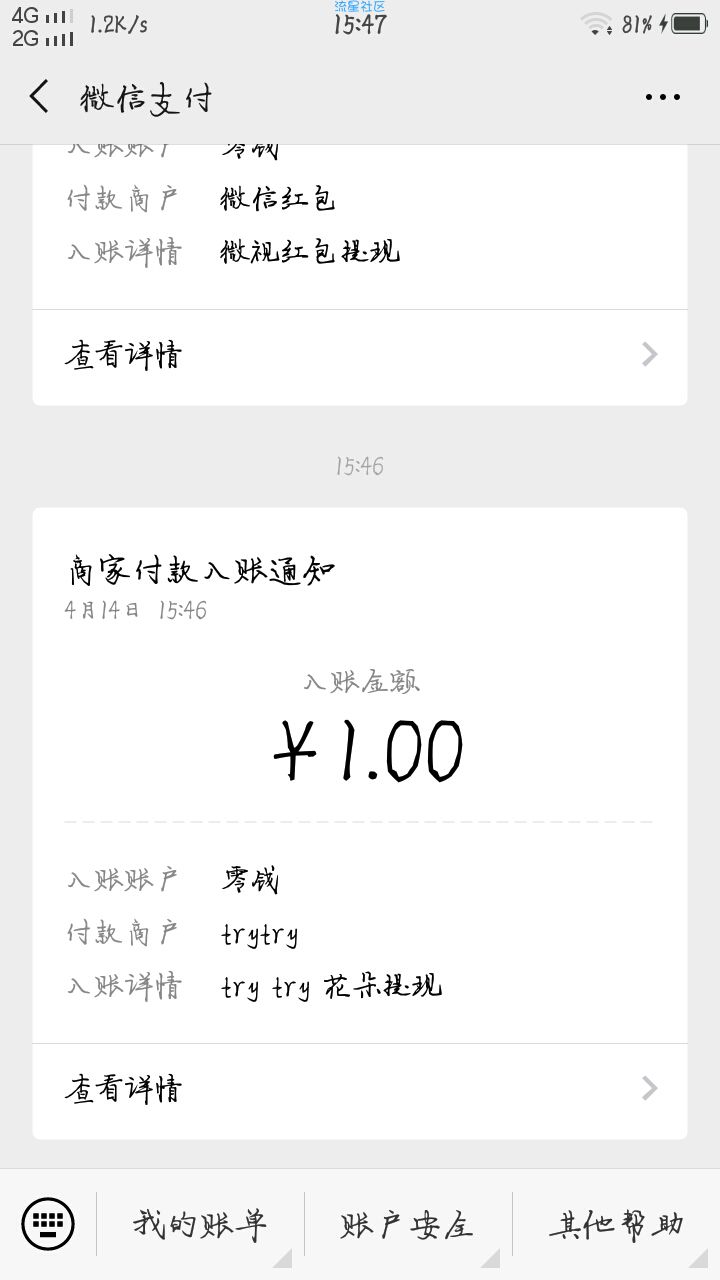Open 账户安全 menu
Image resolution: width=720 pixels, height=1280 pixels.
click(408, 1224)
